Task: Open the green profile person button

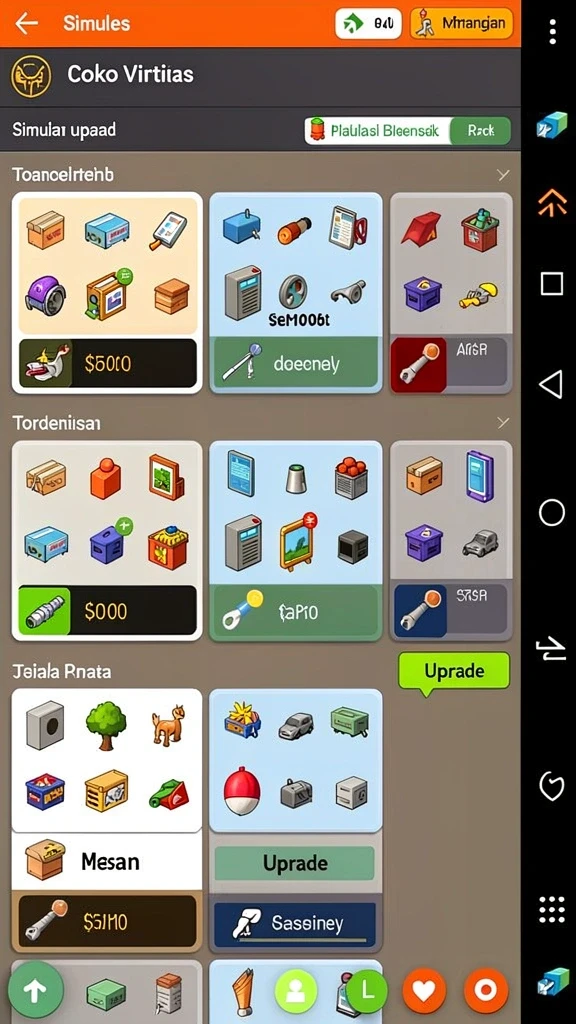Action: 296,990
